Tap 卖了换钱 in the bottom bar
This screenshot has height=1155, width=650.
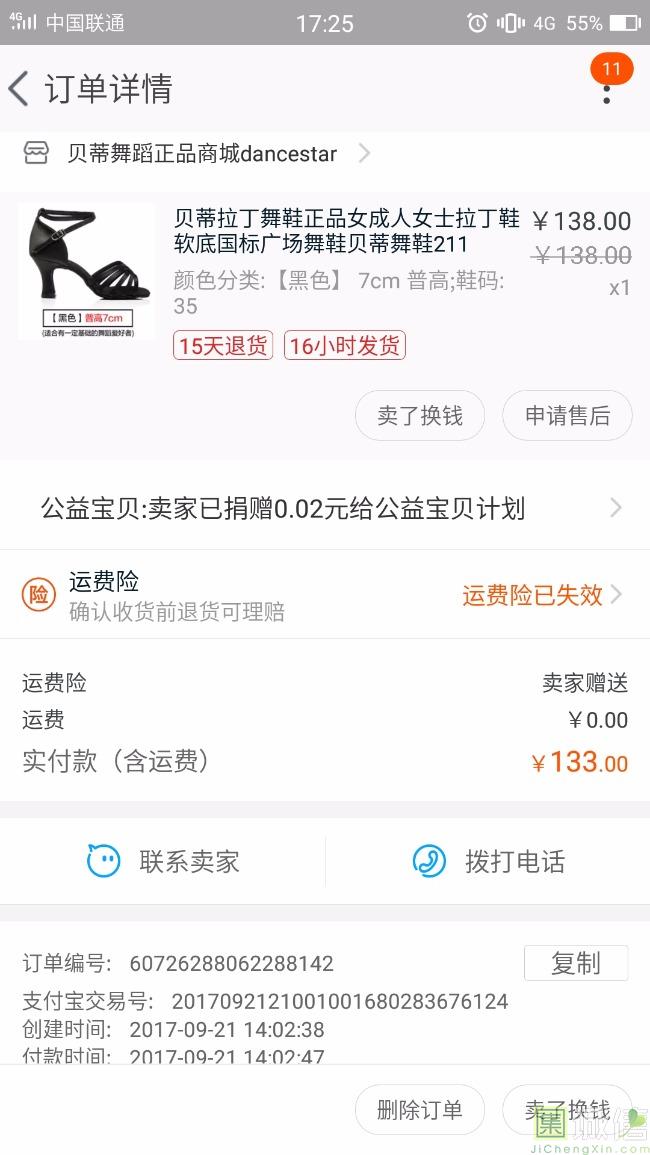coord(567,1109)
